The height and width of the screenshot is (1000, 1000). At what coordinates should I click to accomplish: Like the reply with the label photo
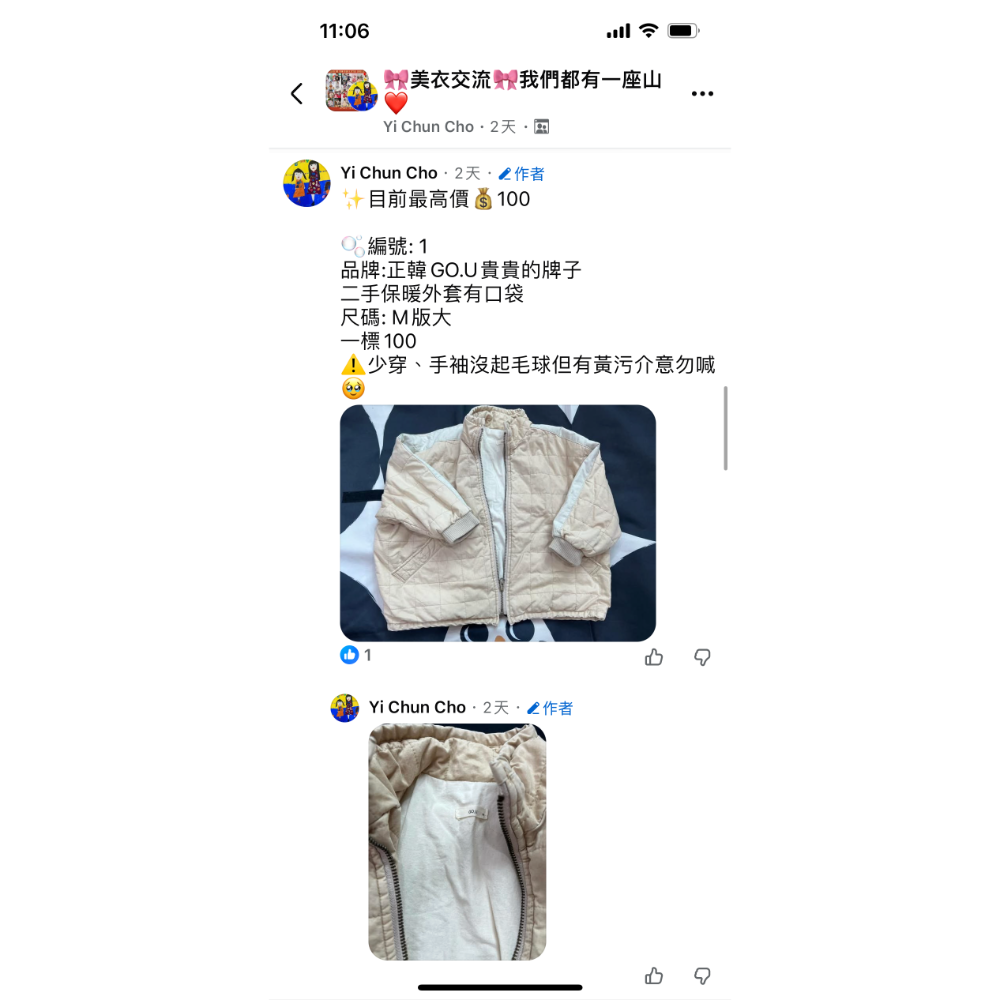(x=654, y=975)
